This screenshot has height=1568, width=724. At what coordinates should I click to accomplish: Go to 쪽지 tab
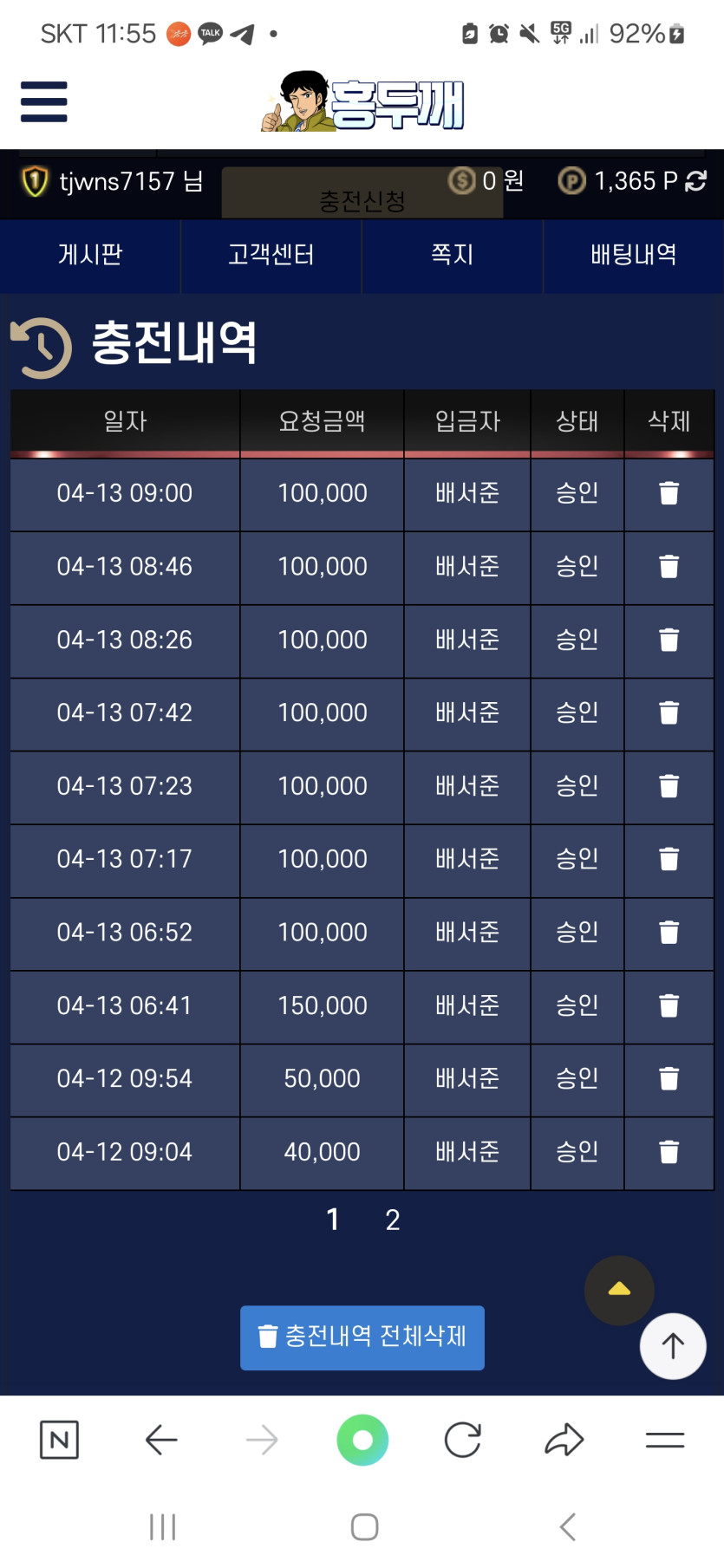(452, 255)
